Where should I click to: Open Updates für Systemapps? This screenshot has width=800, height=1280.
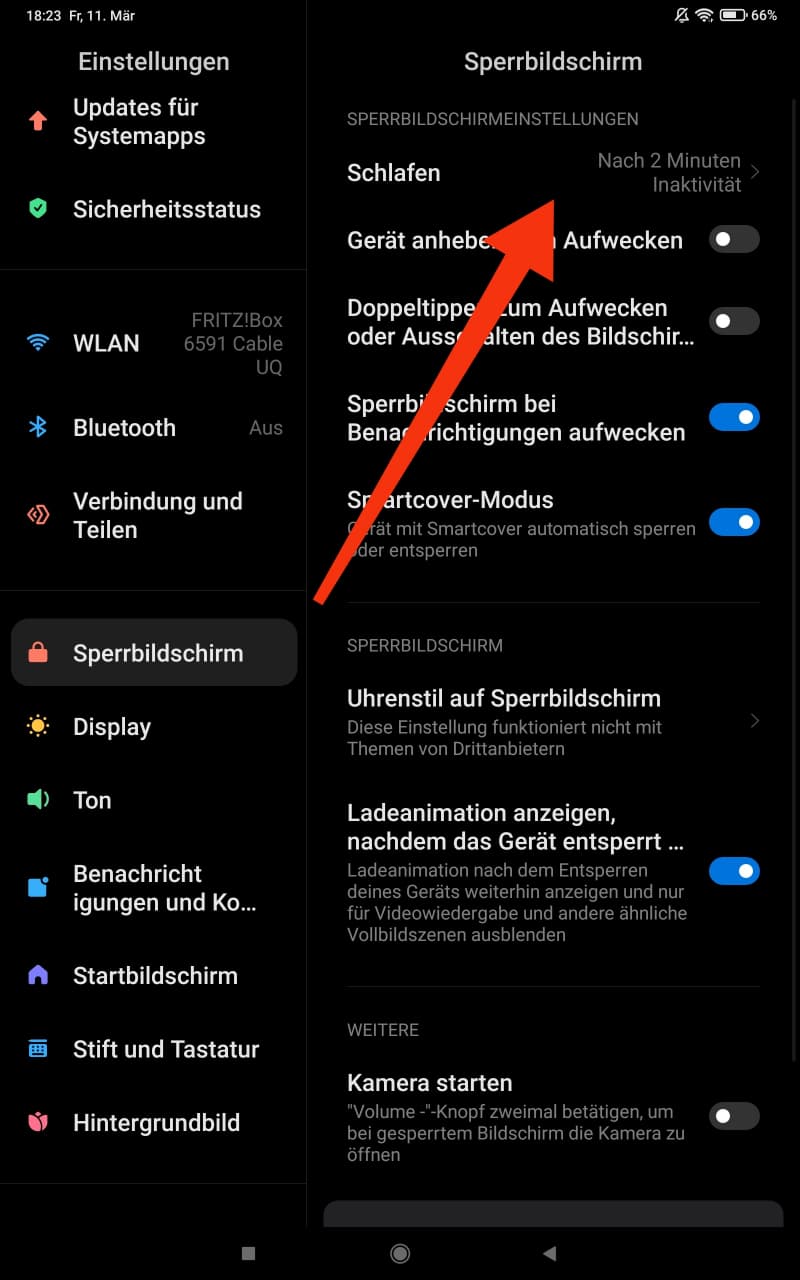tap(154, 122)
